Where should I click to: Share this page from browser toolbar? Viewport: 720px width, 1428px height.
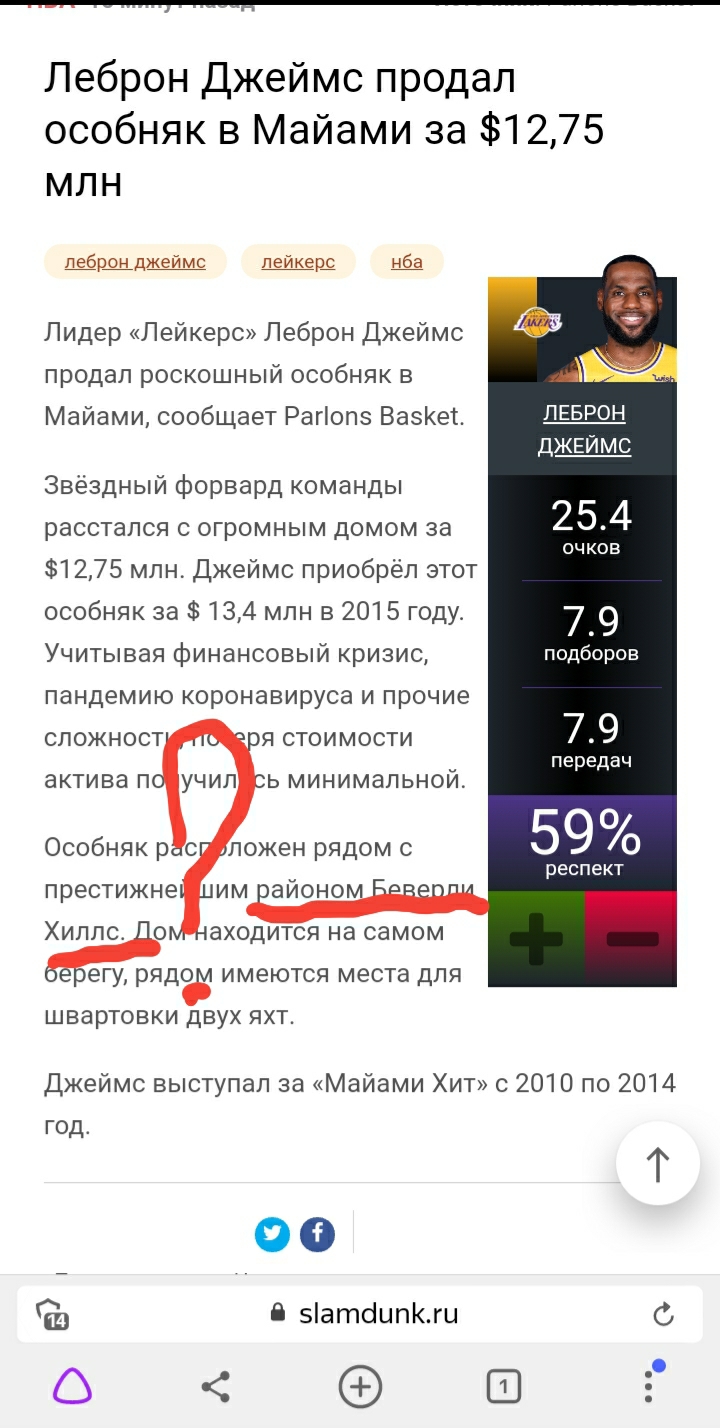[215, 1386]
